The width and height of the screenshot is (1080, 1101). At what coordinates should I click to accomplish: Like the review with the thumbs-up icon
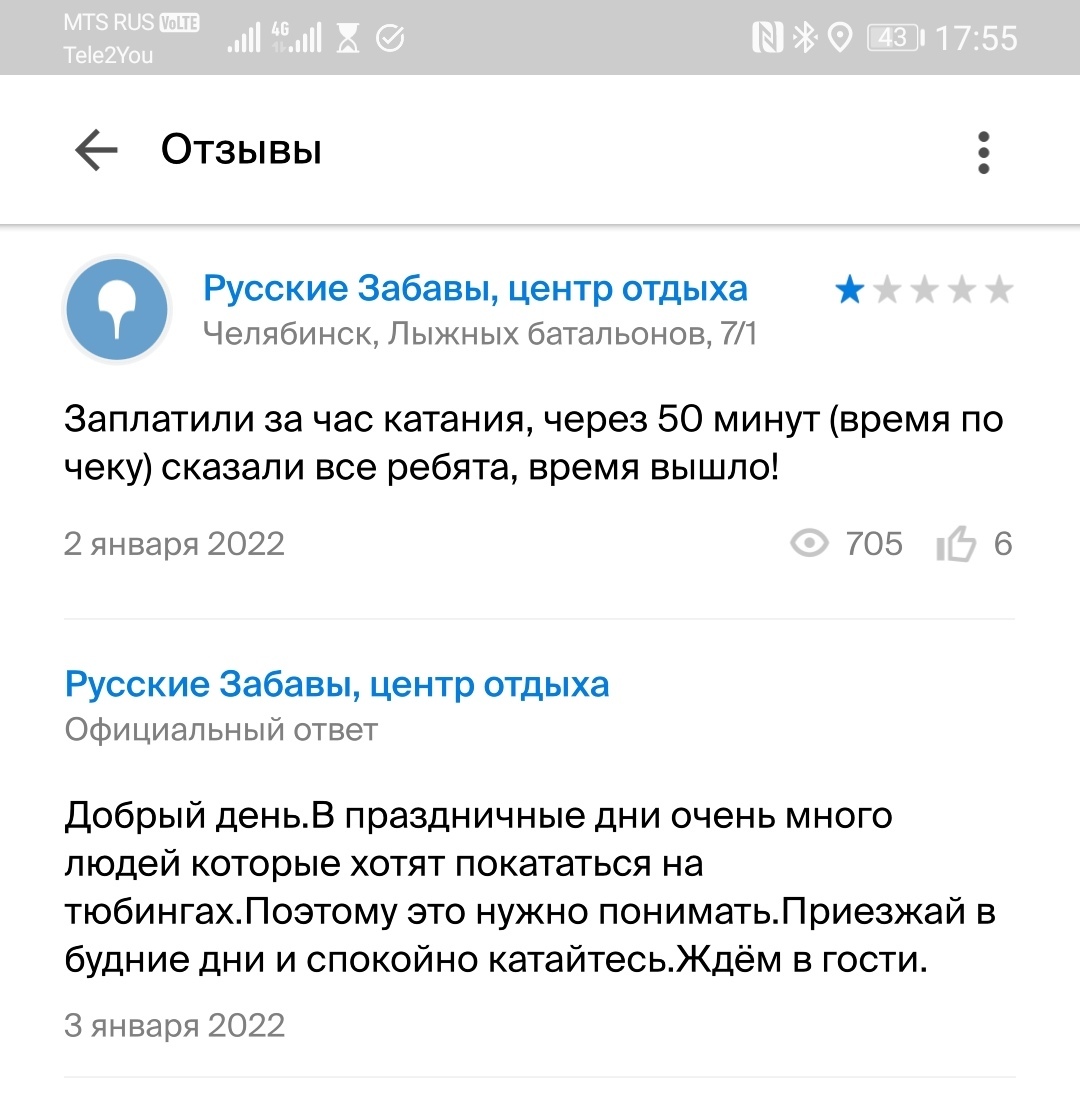click(x=956, y=545)
